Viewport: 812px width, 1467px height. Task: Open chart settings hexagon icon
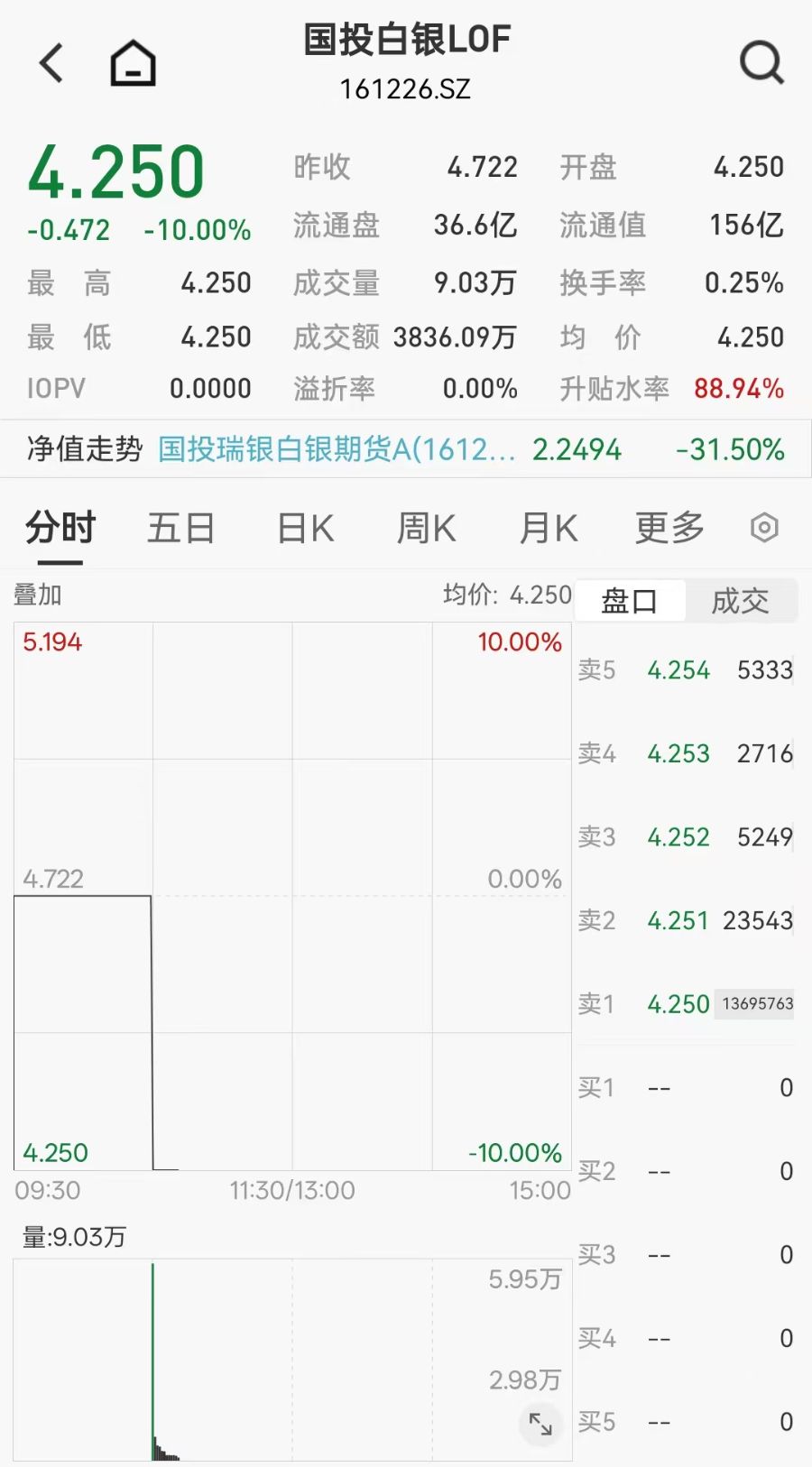tap(764, 528)
